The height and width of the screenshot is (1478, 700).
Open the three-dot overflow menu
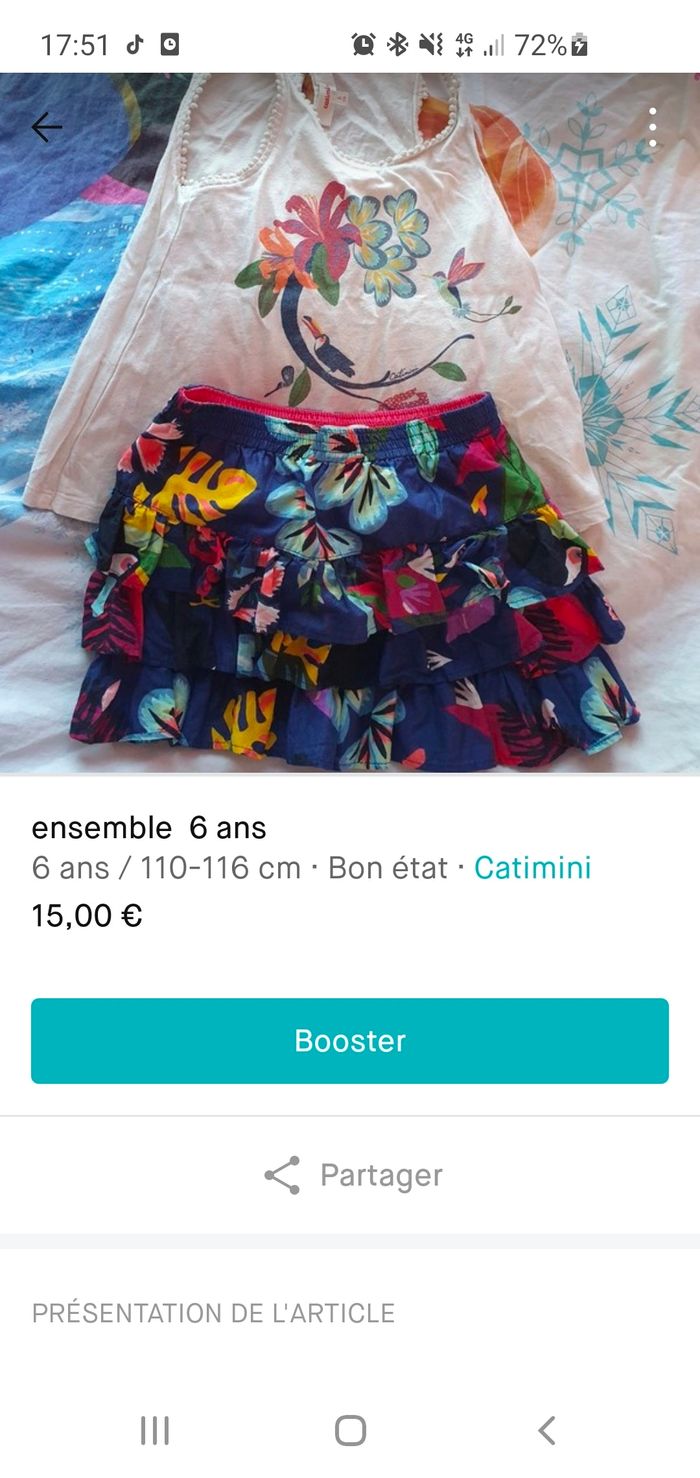coord(652,128)
